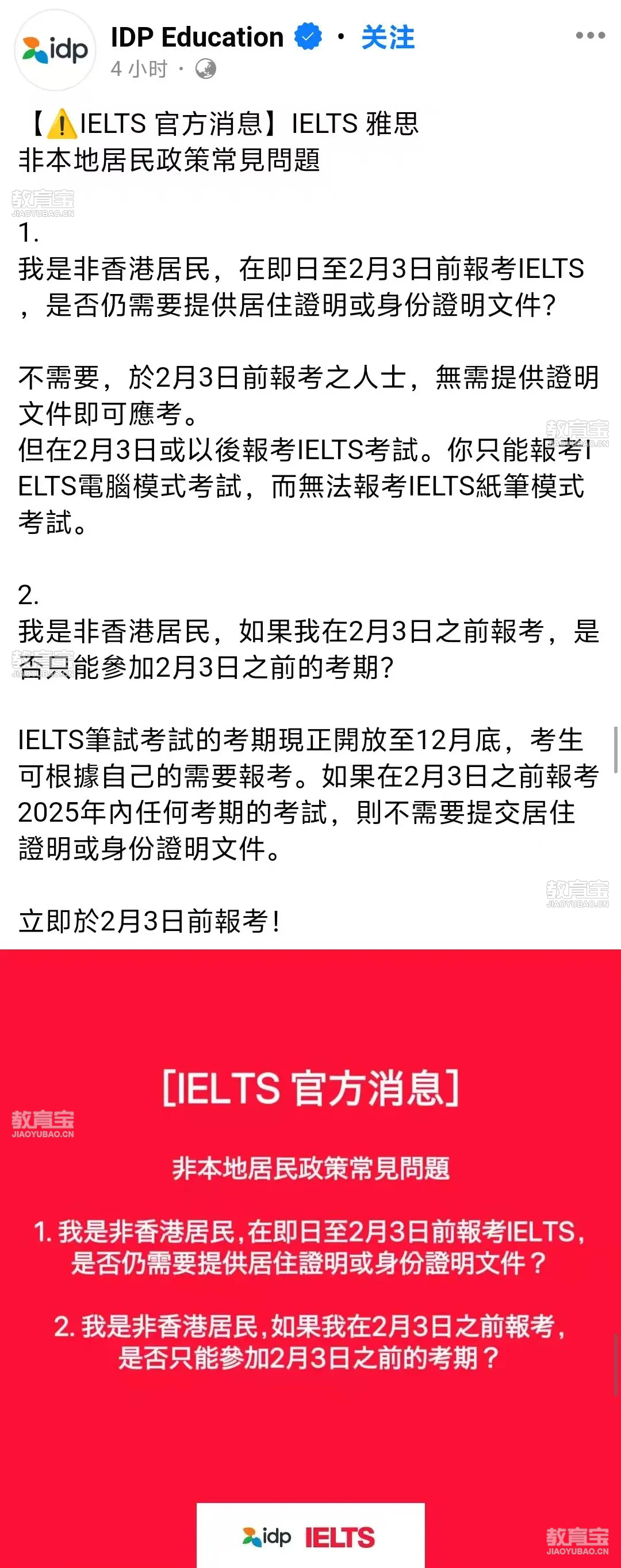Screen dimensions: 621x1568
Task: Open IDP Education profile picture
Action: (55, 50)
